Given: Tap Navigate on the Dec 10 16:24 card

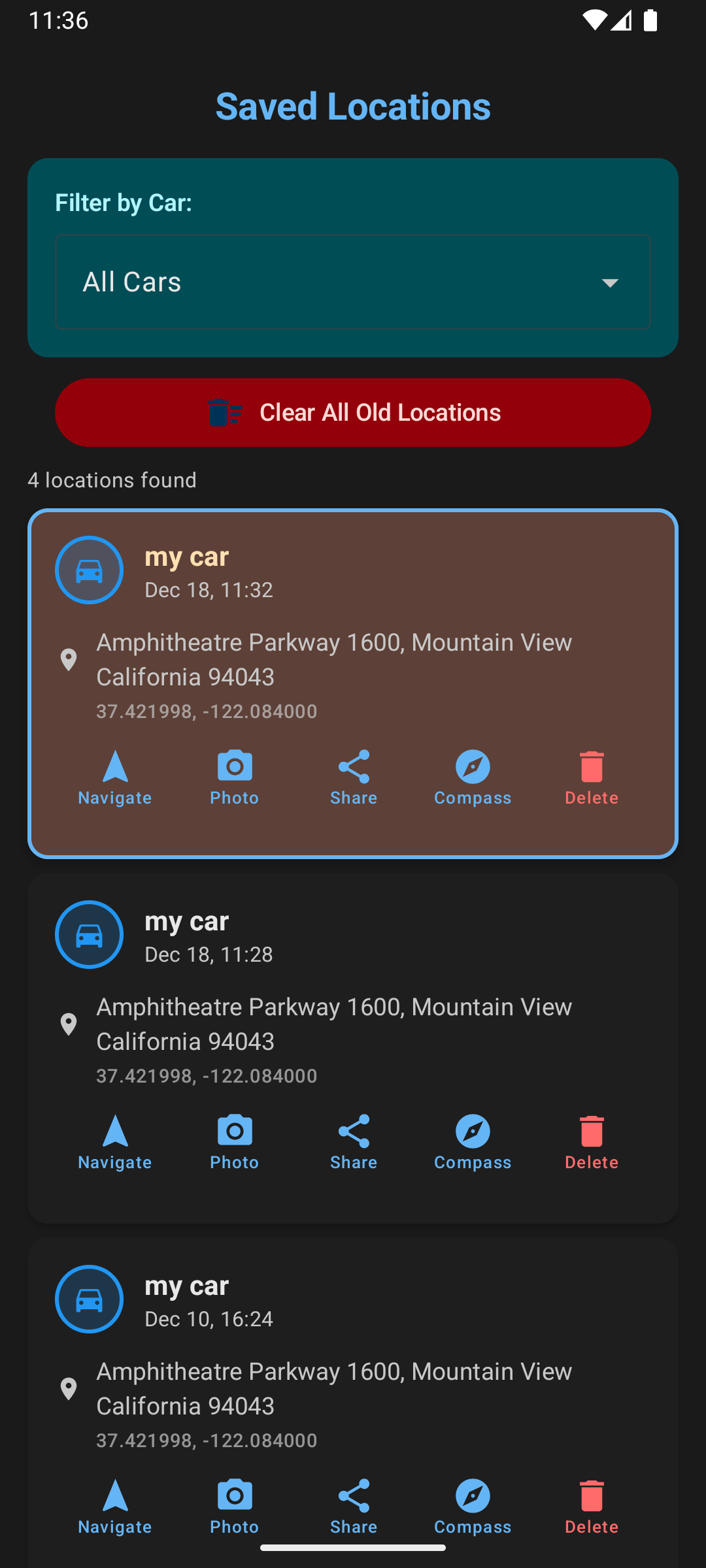Looking at the screenshot, I should click(114, 1506).
